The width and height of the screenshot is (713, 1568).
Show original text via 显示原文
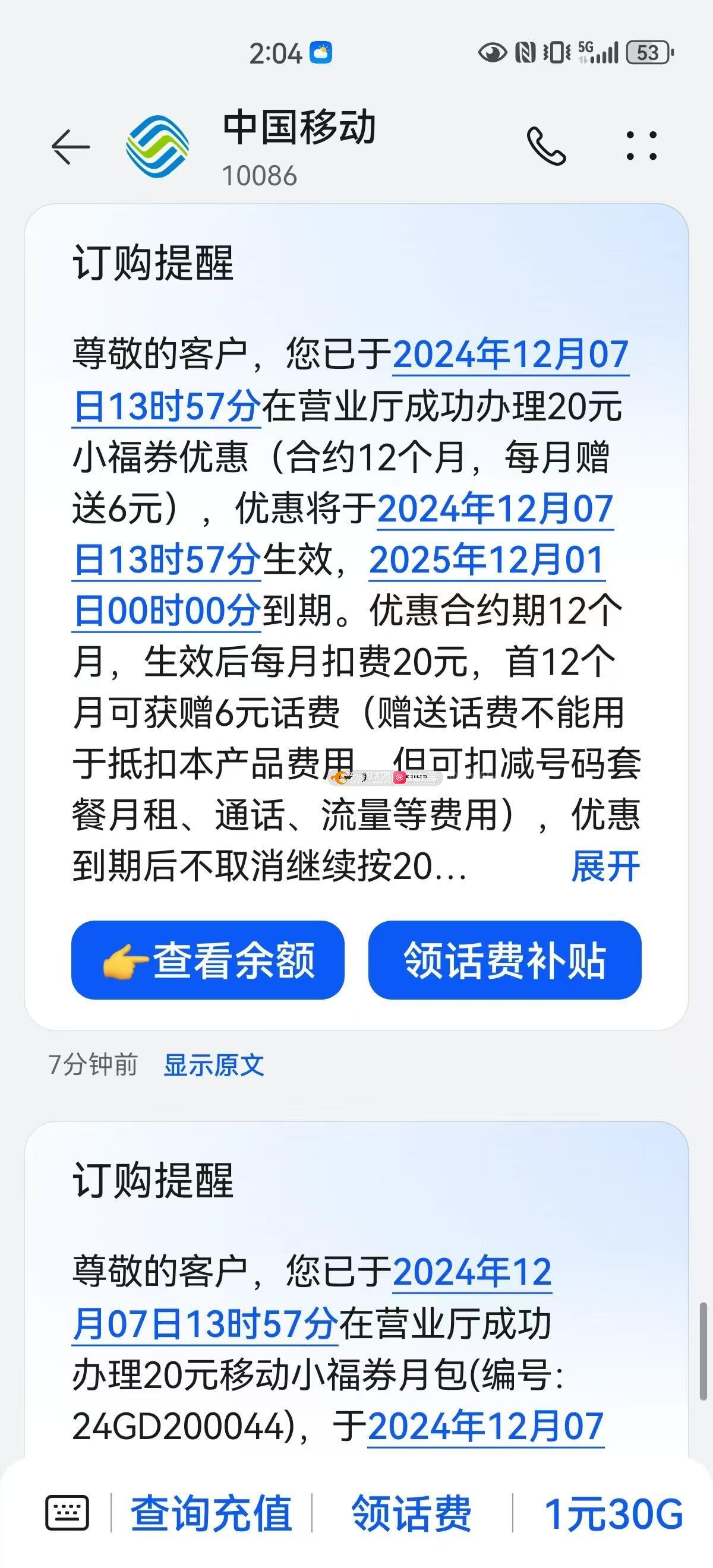(214, 1064)
